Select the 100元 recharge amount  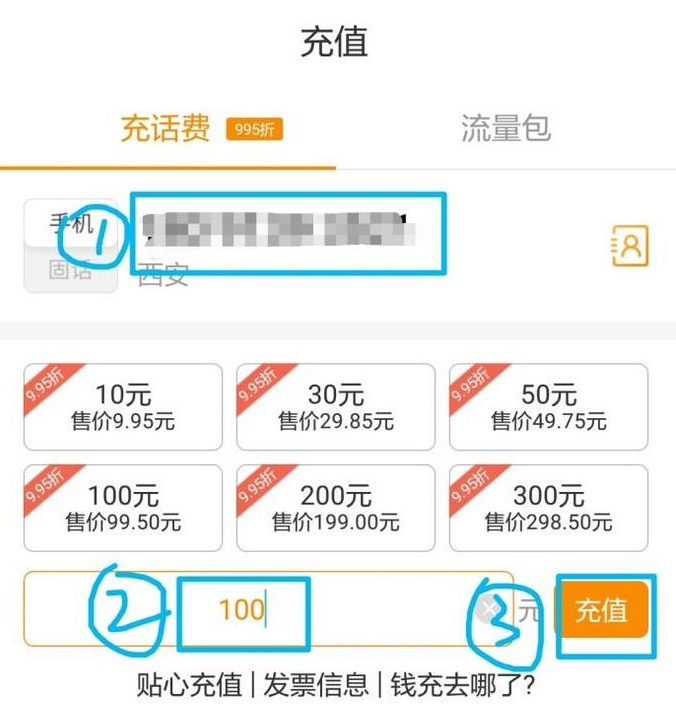[121, 507]
